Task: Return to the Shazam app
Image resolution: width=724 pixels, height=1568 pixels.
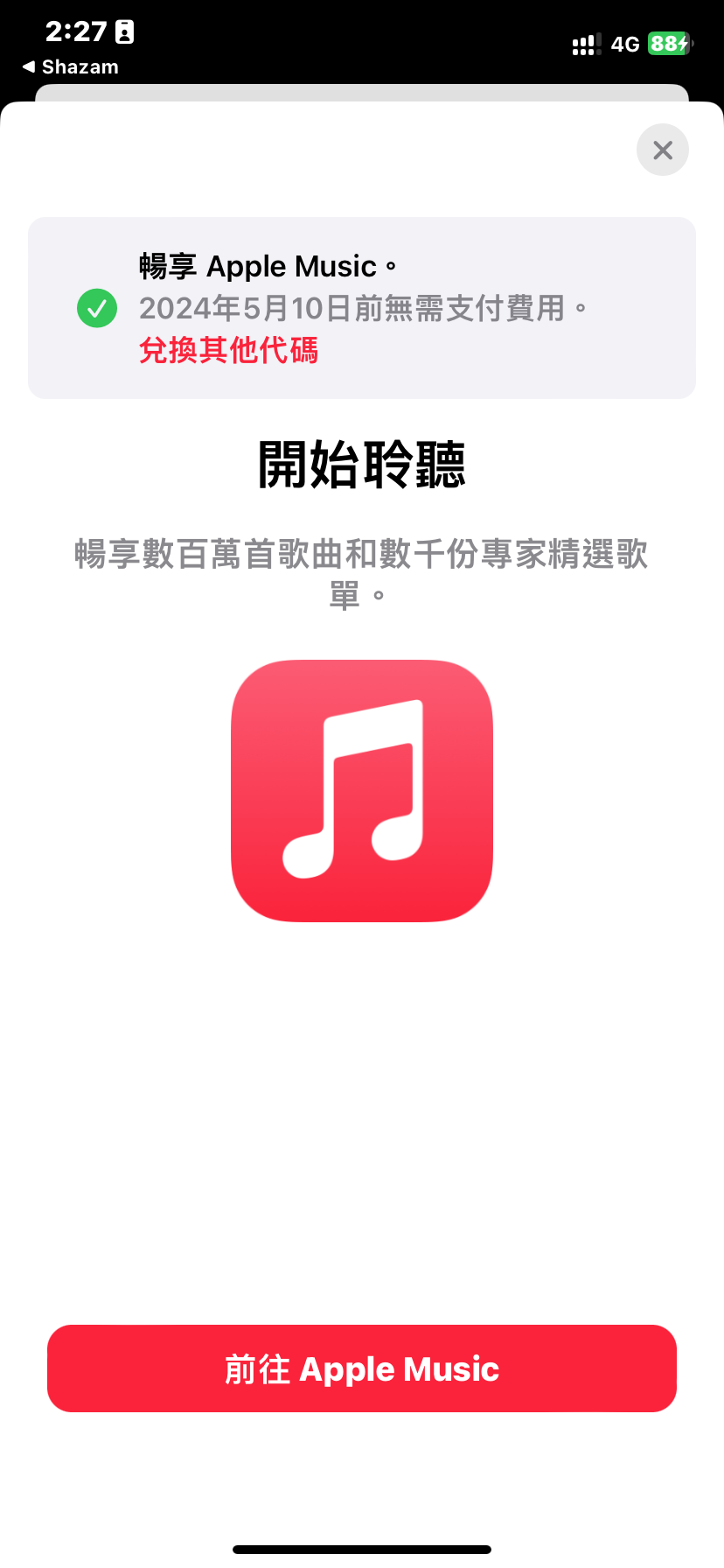Action: pos(70,67)
